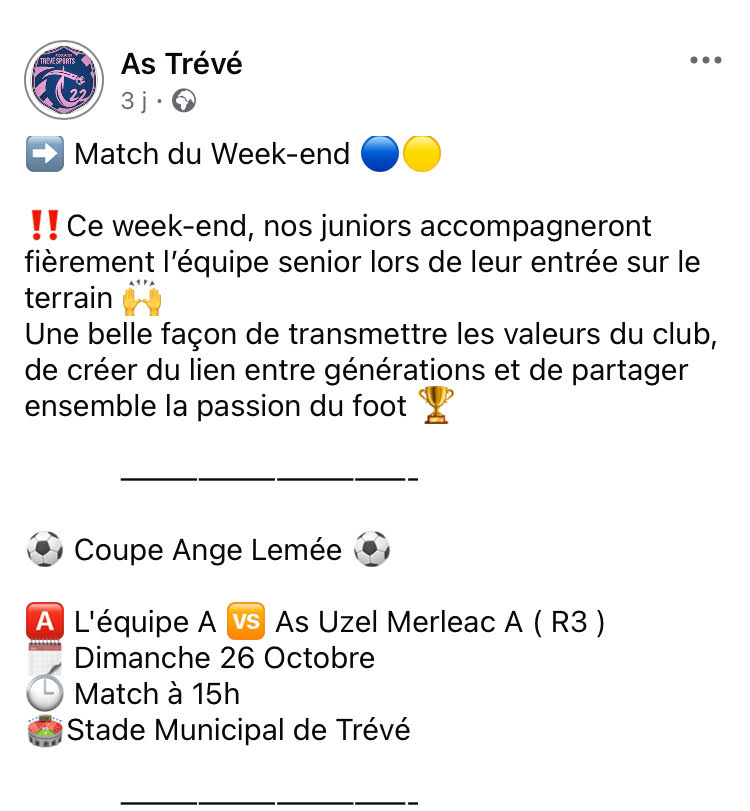Open the As Trévé profile picture
Viewport: 750px width, 811px height.
click(x=63, y=79)
